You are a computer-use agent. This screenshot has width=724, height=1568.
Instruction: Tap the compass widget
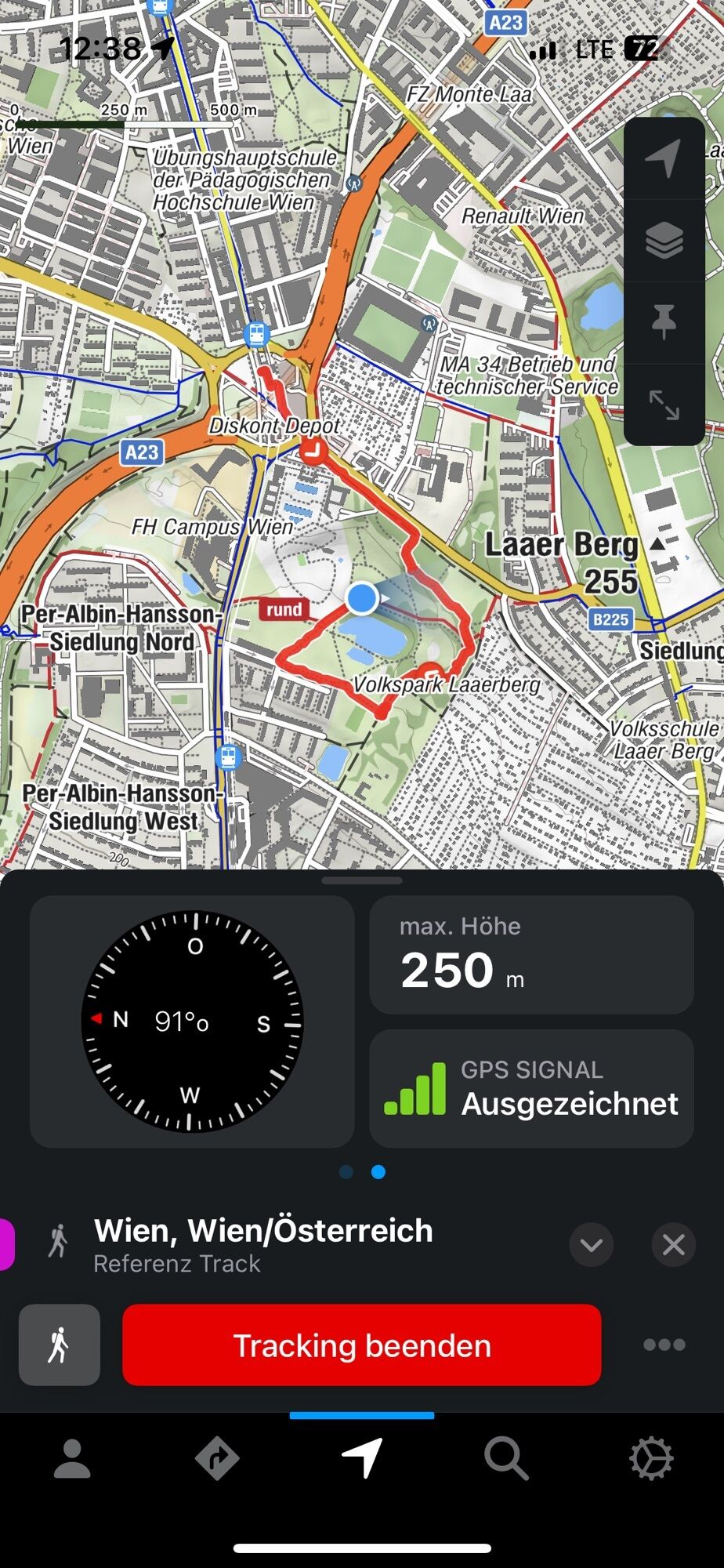click(x=192, y=1022)
